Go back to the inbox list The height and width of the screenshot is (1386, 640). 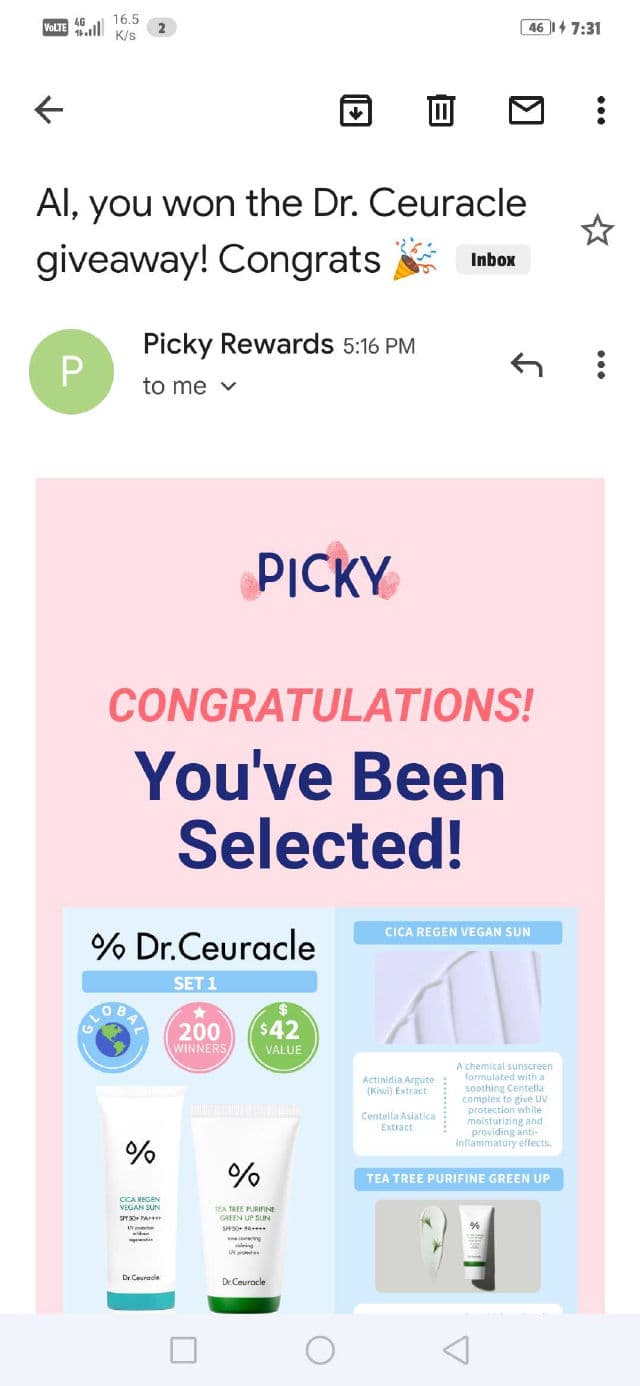[x=48, y=110]
